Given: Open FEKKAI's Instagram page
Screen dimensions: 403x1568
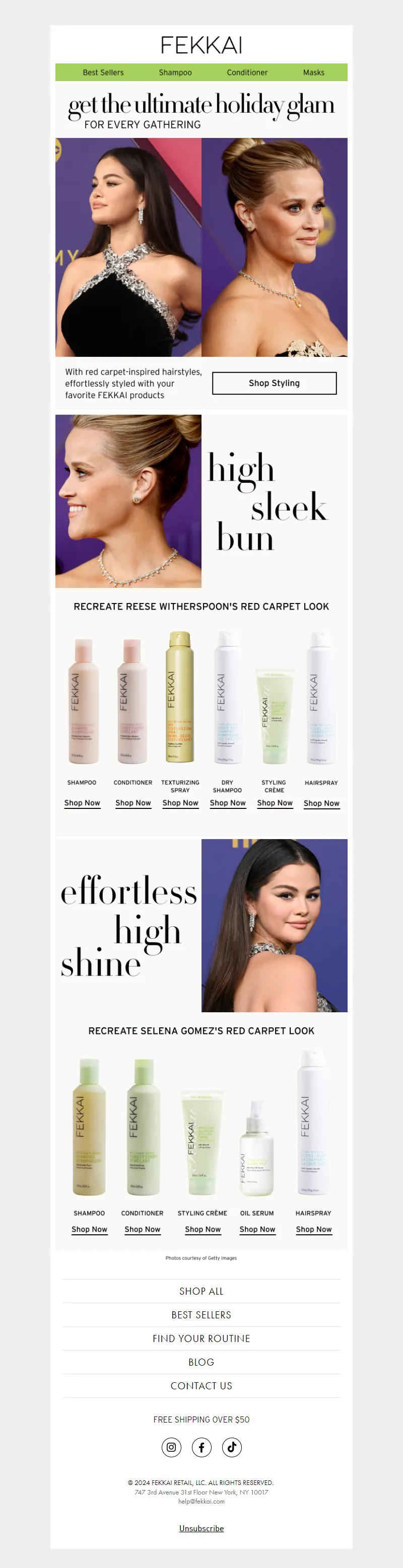Looking at the screenshot, I should pos(172,1447).
